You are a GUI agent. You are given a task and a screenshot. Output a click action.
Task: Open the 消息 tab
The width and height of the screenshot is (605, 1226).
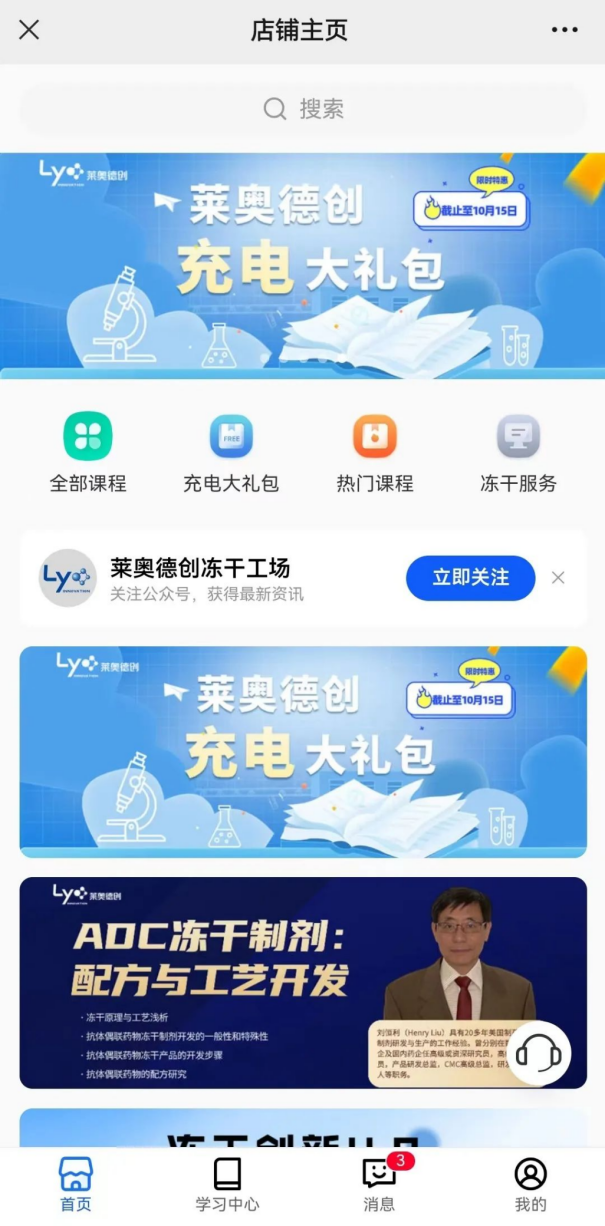coord(379,1185)
